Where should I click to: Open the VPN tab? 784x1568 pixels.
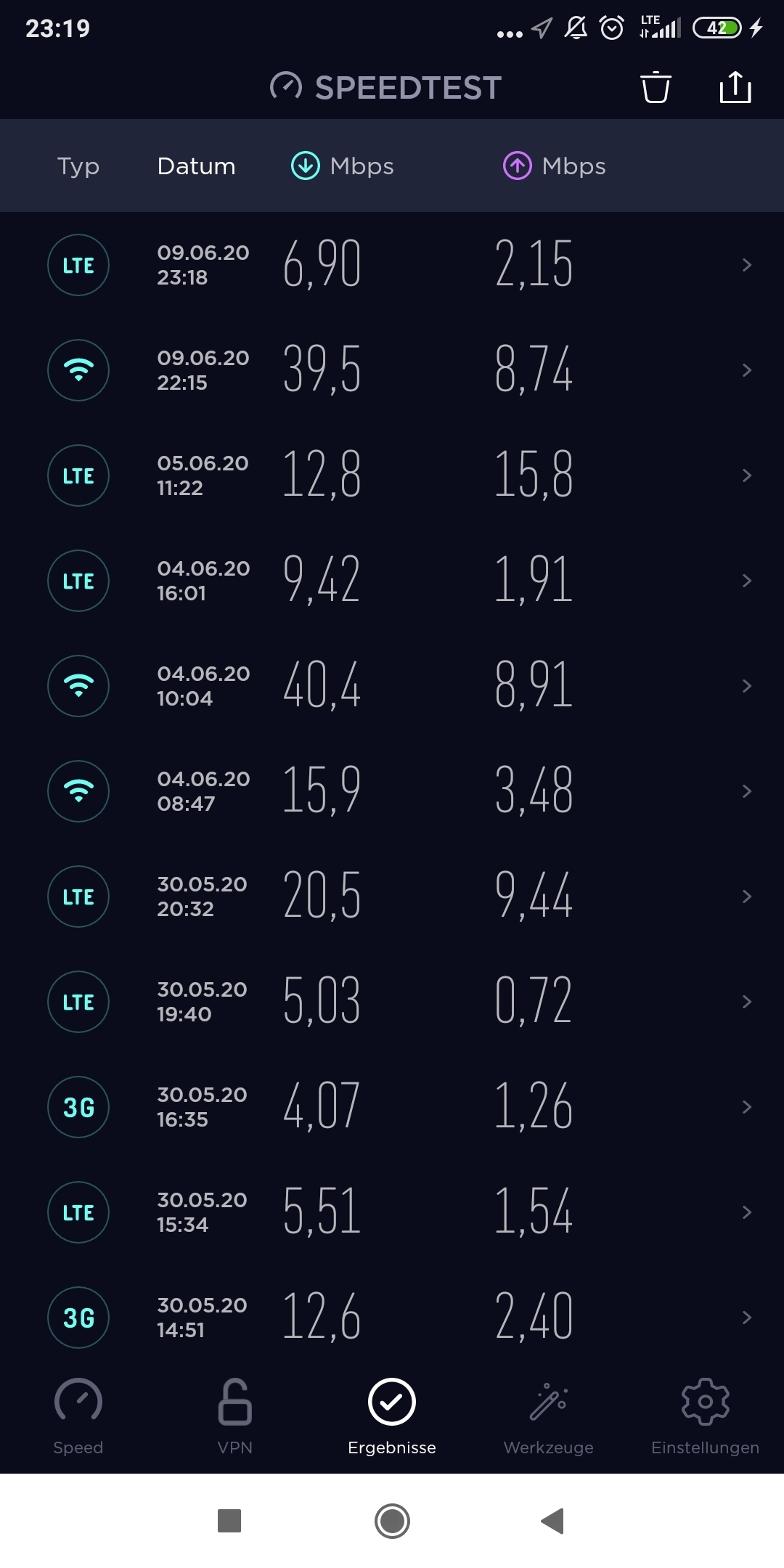tap(235, 1417)
